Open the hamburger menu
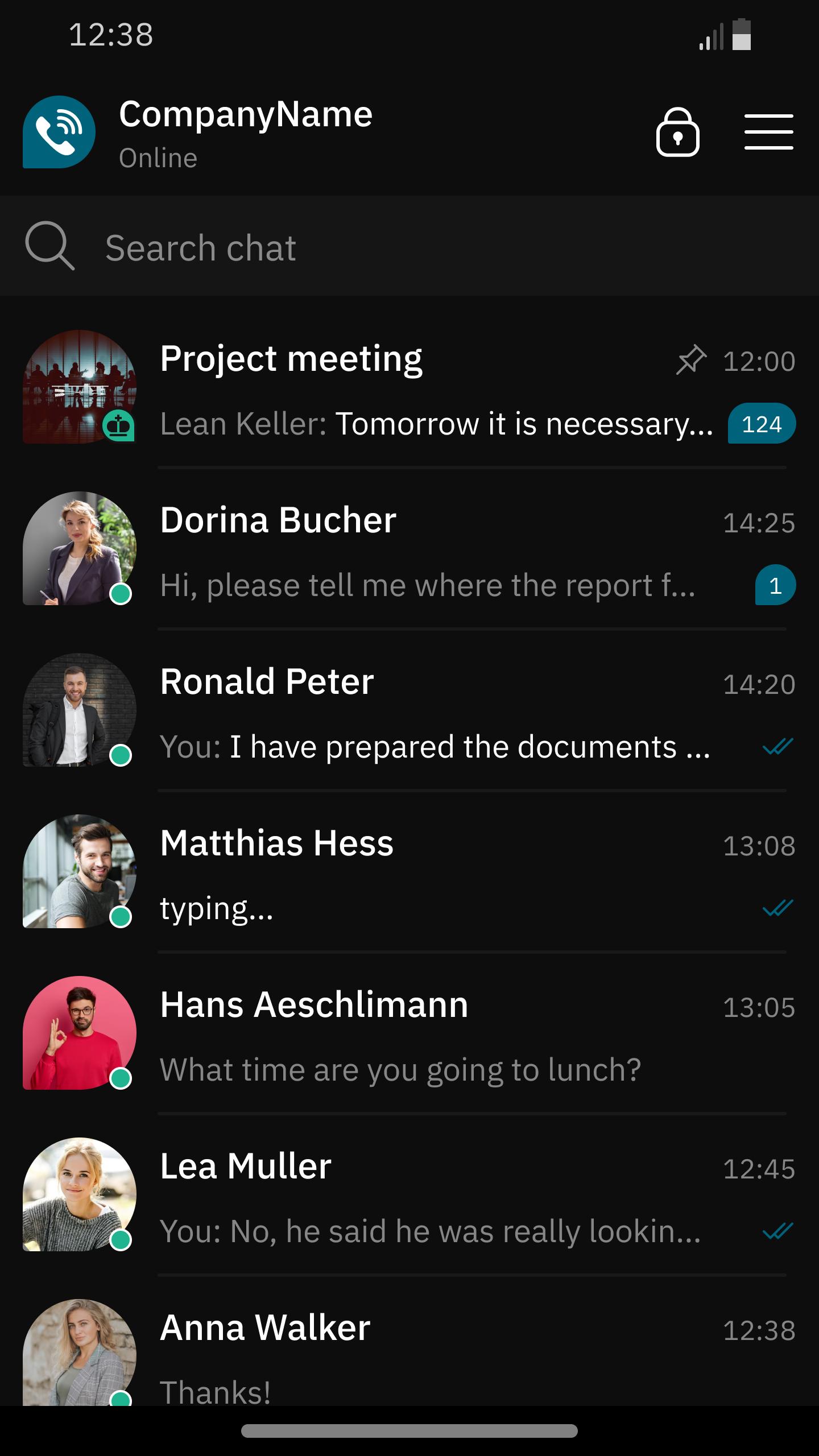 pyautogui.click(x=768, y=132)
